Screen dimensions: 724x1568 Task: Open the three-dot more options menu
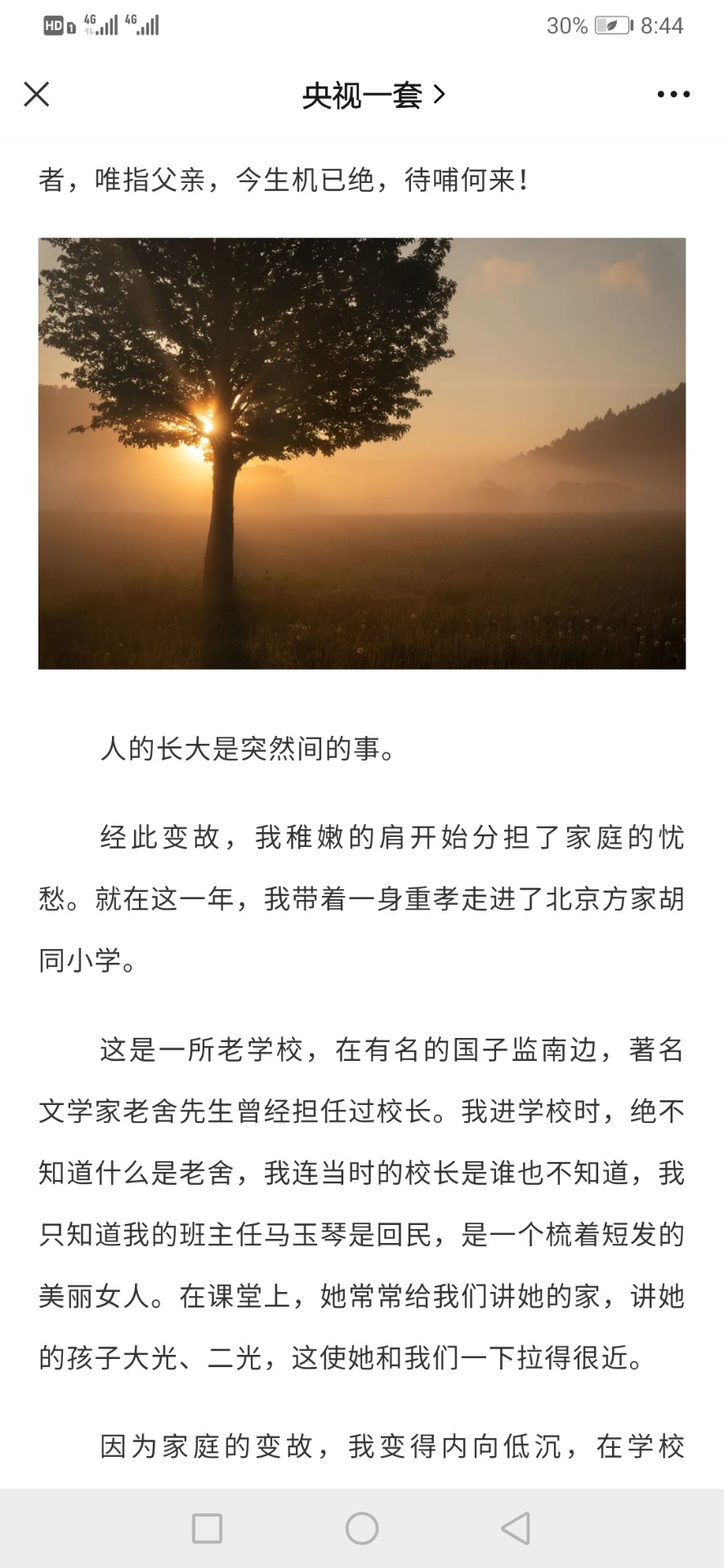tap(673, 95)
